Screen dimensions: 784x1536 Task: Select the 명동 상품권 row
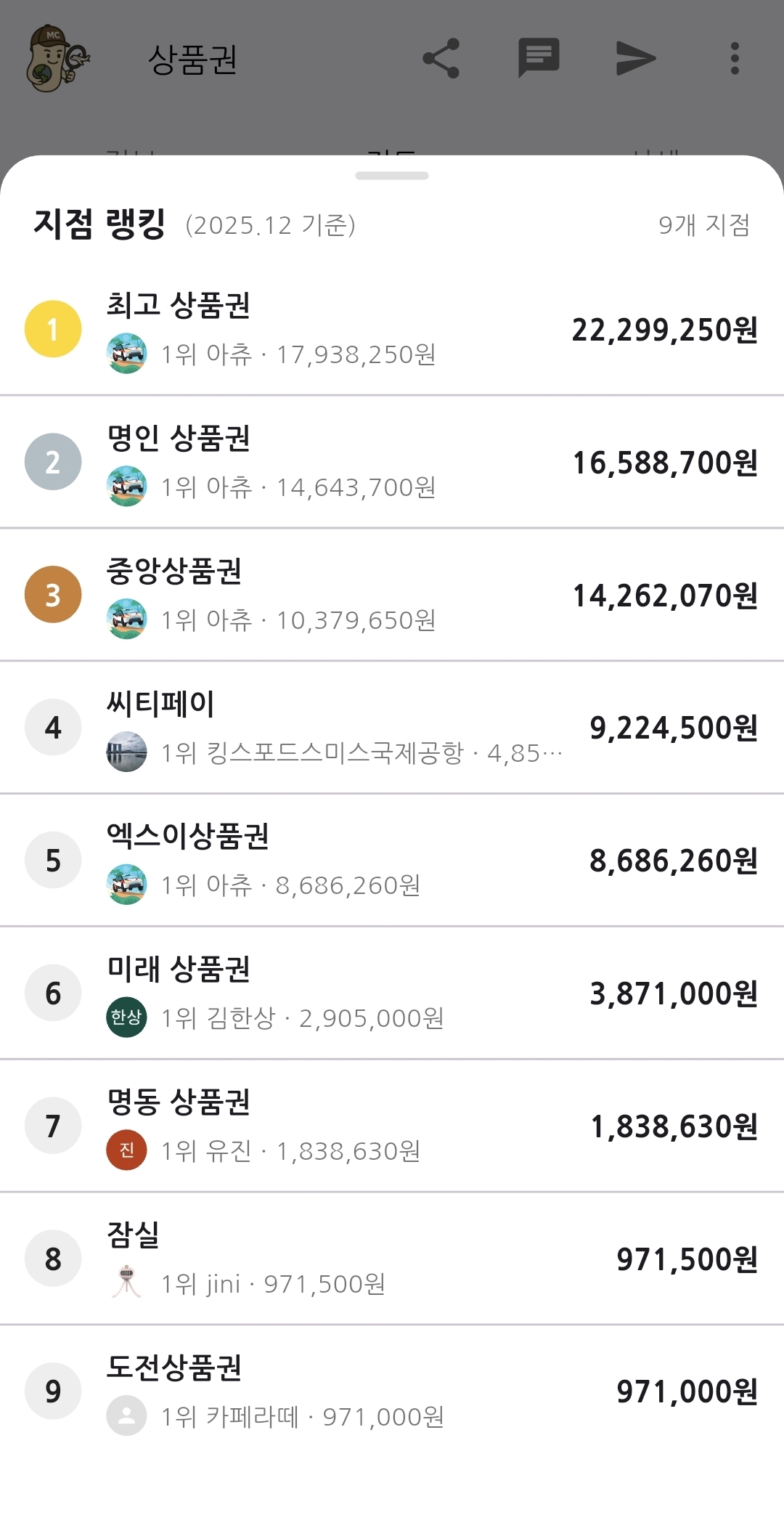[392, 1126]
